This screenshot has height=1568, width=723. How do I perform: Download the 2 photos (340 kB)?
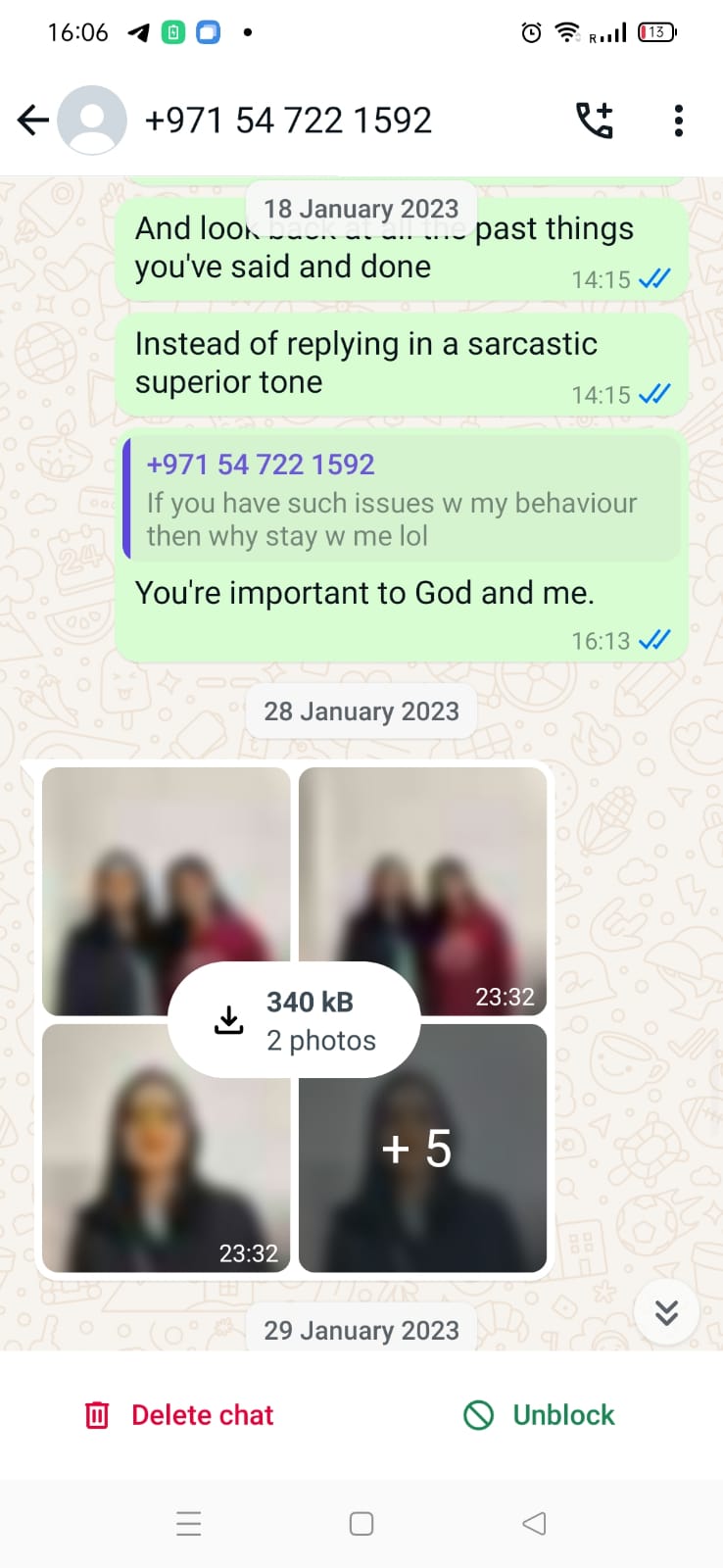294,1020
